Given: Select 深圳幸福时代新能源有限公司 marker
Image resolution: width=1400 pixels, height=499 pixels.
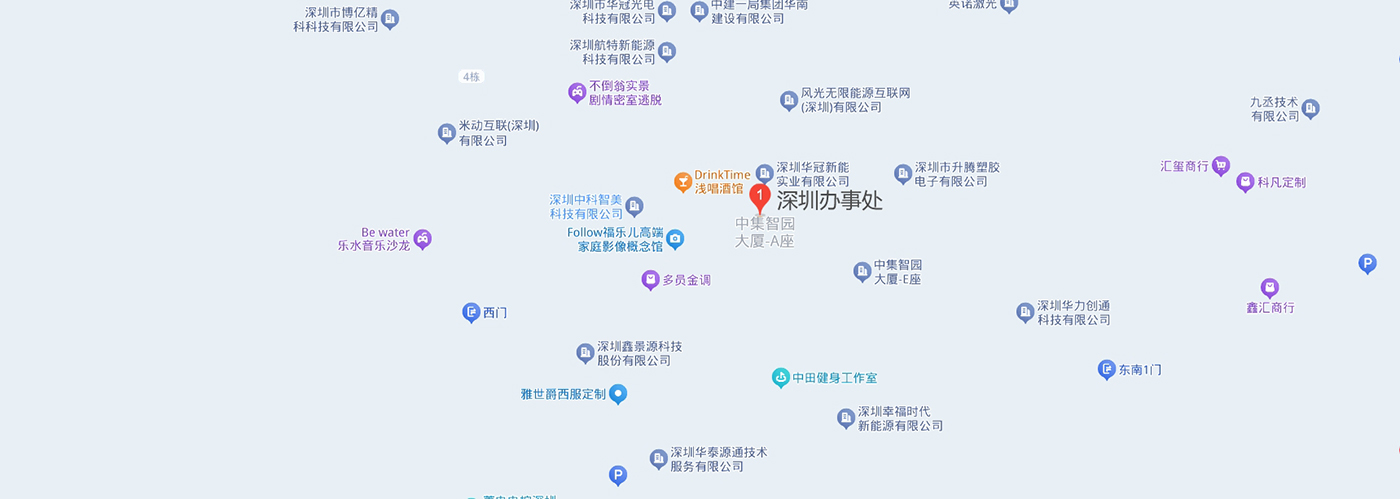Looking at the screenshot, I should pyautogui.click(x=846, y=417).
